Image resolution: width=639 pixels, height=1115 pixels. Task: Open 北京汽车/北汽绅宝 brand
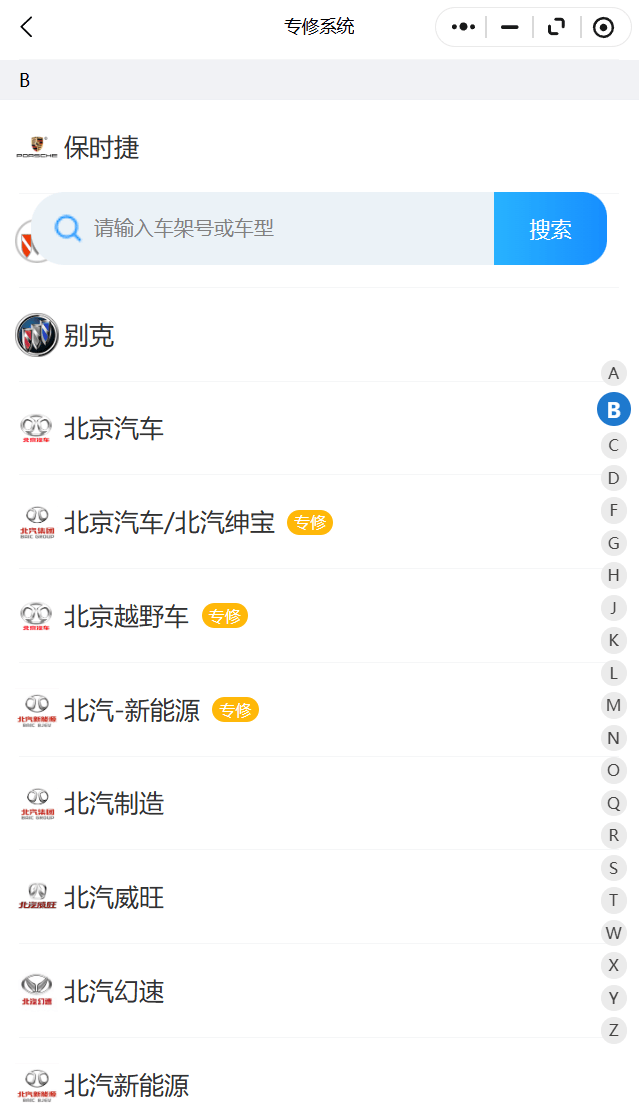pyautogui.click(x=170, y=523)
